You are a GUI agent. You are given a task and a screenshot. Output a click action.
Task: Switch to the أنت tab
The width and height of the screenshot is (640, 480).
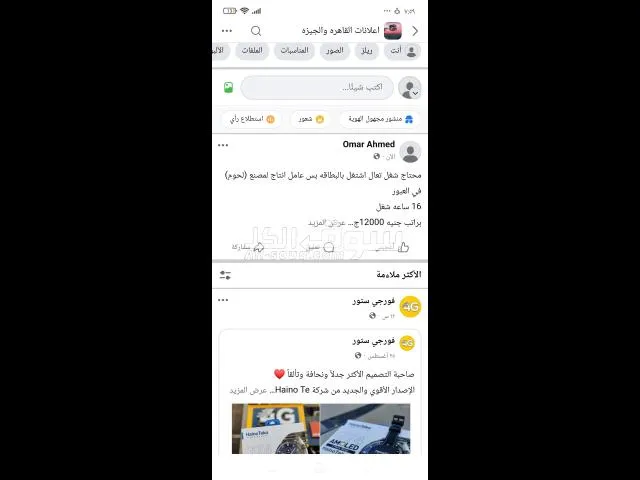point(403,50)
